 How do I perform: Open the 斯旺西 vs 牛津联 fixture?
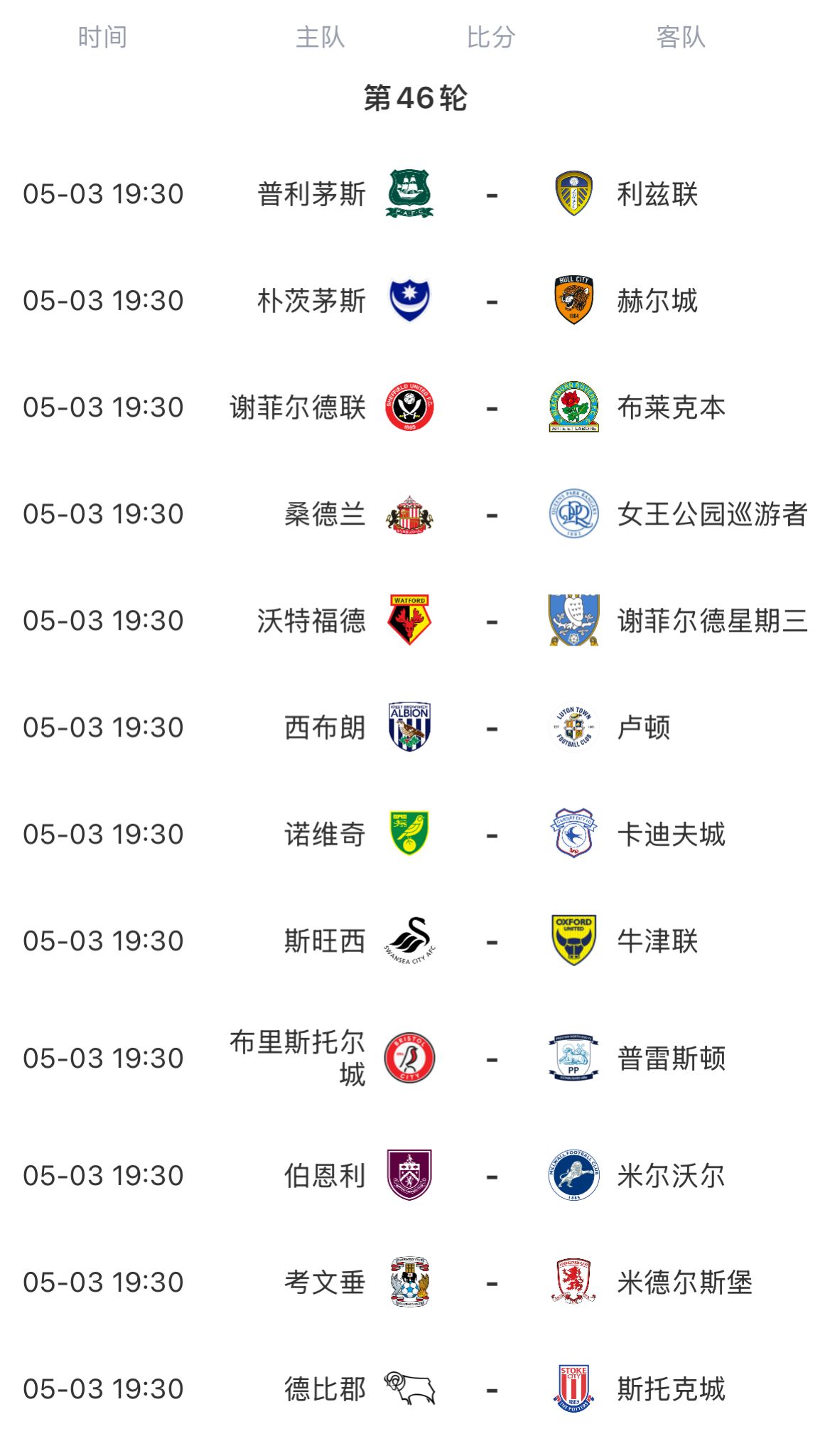pos(490,941)
